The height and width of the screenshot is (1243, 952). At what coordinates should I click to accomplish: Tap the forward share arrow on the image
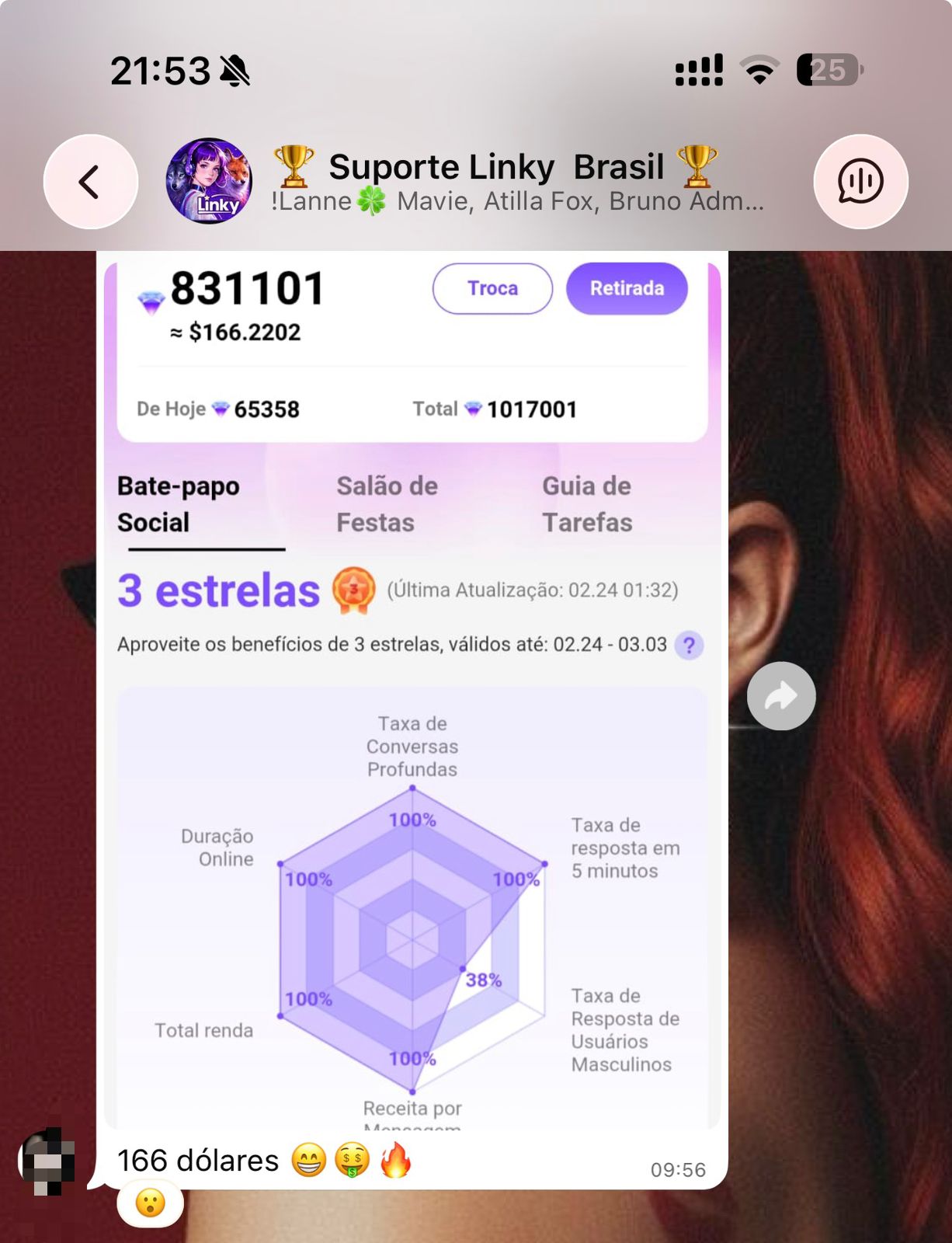pos(781,697)
